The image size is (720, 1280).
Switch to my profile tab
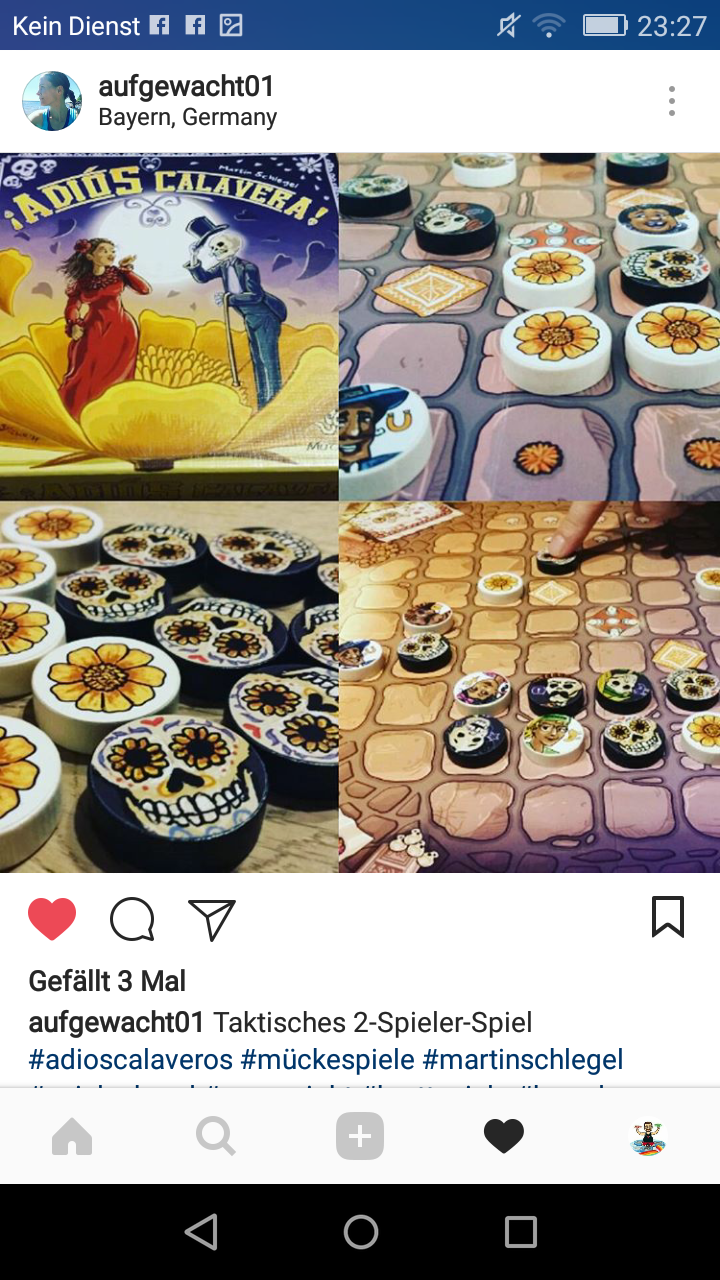tap(648, 1136)
